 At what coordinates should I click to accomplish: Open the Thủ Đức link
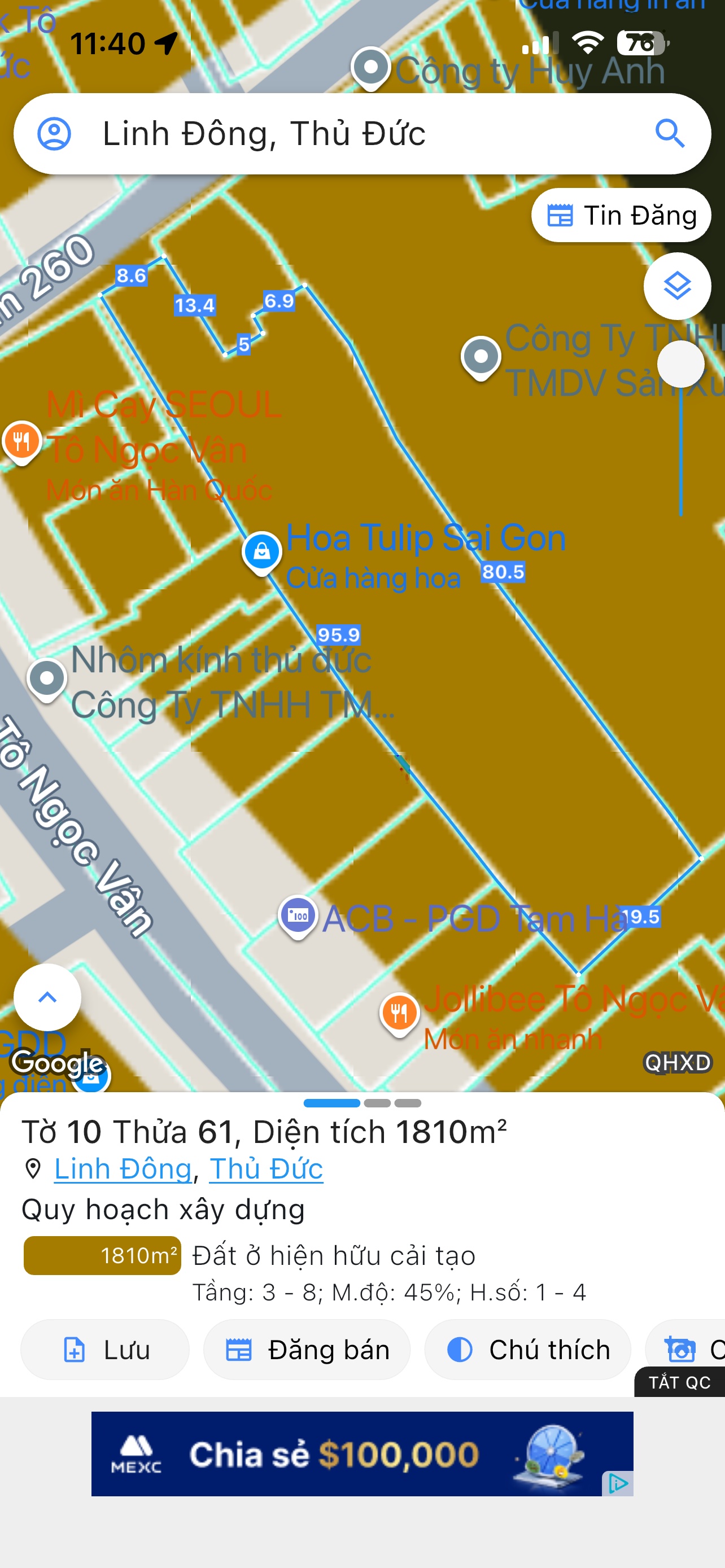[x=266, y=1169]
